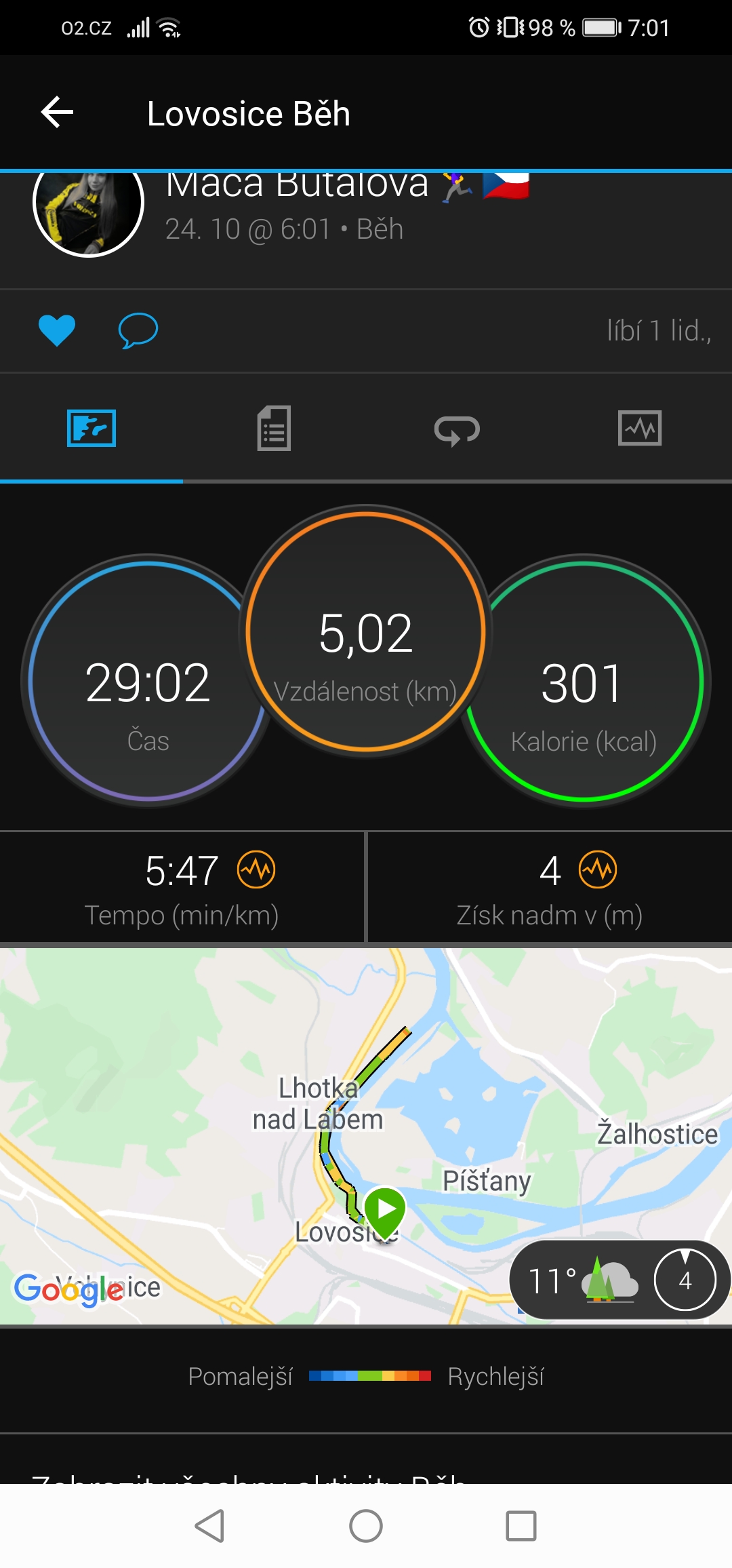
Task: Go back using the top arrow
Action: click(58, 112)
